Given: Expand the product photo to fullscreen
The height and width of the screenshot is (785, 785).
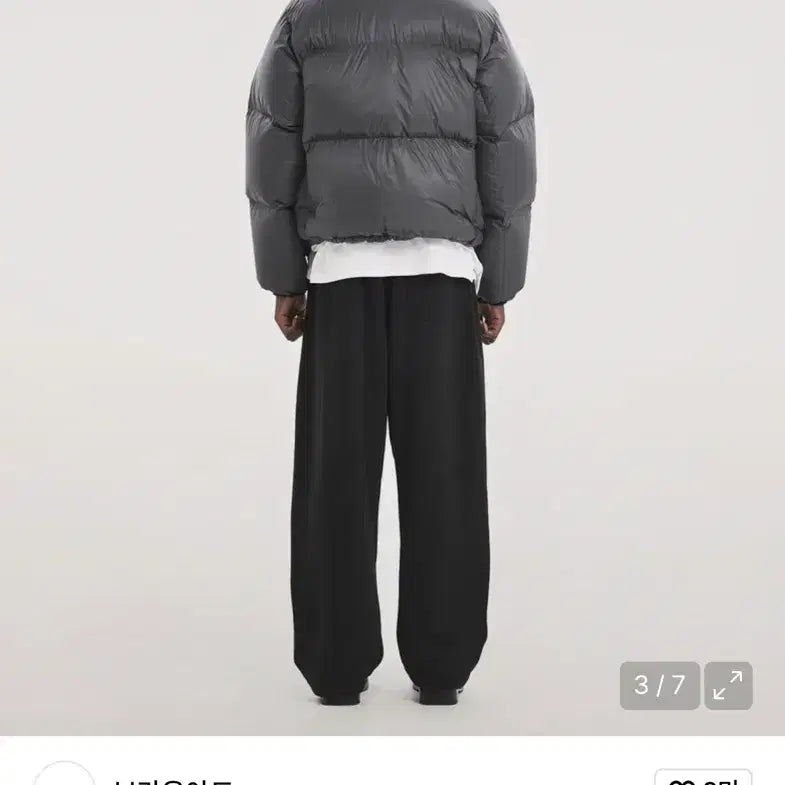Looking at the screenshot, I should [x=728, y=685].
